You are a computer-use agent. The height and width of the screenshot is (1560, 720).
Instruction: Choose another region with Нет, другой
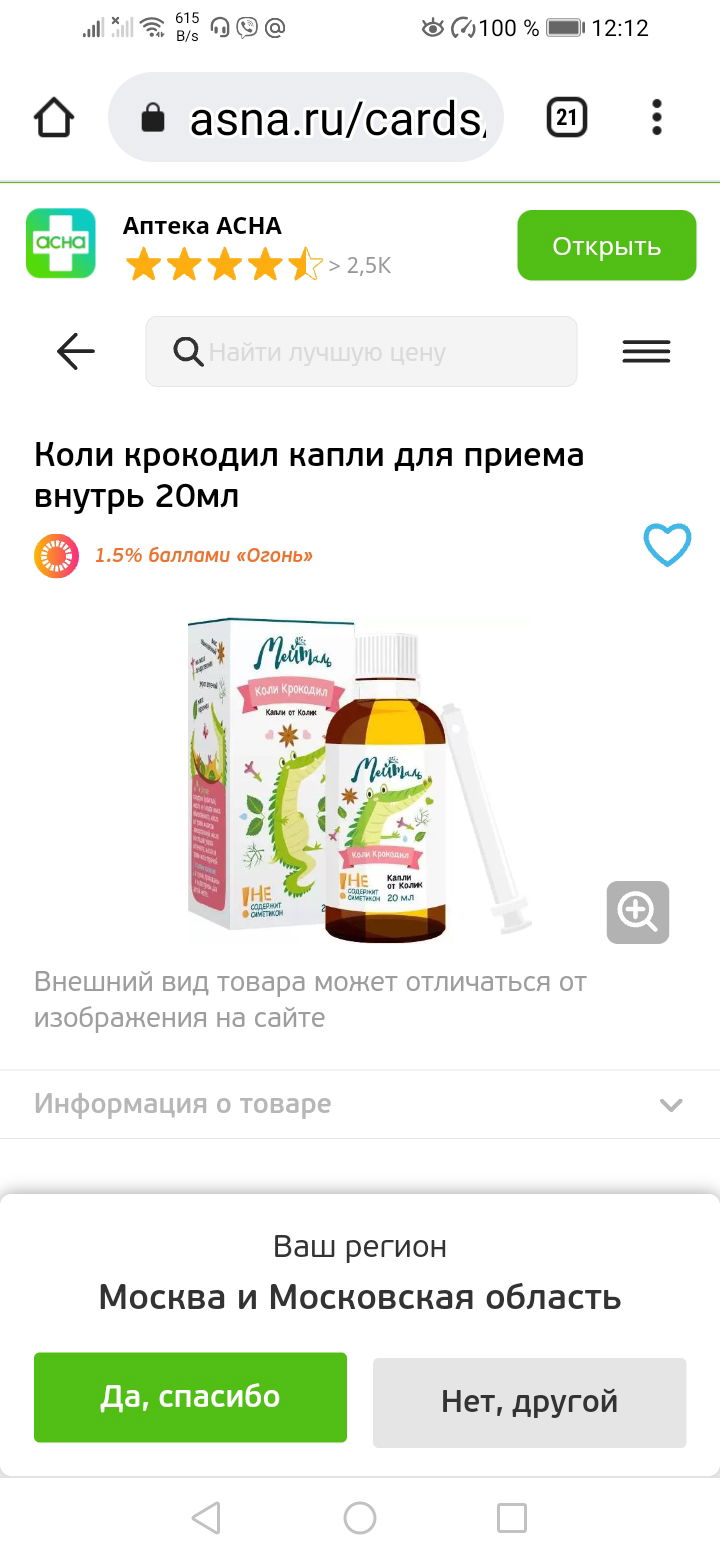click(529, 1402)
